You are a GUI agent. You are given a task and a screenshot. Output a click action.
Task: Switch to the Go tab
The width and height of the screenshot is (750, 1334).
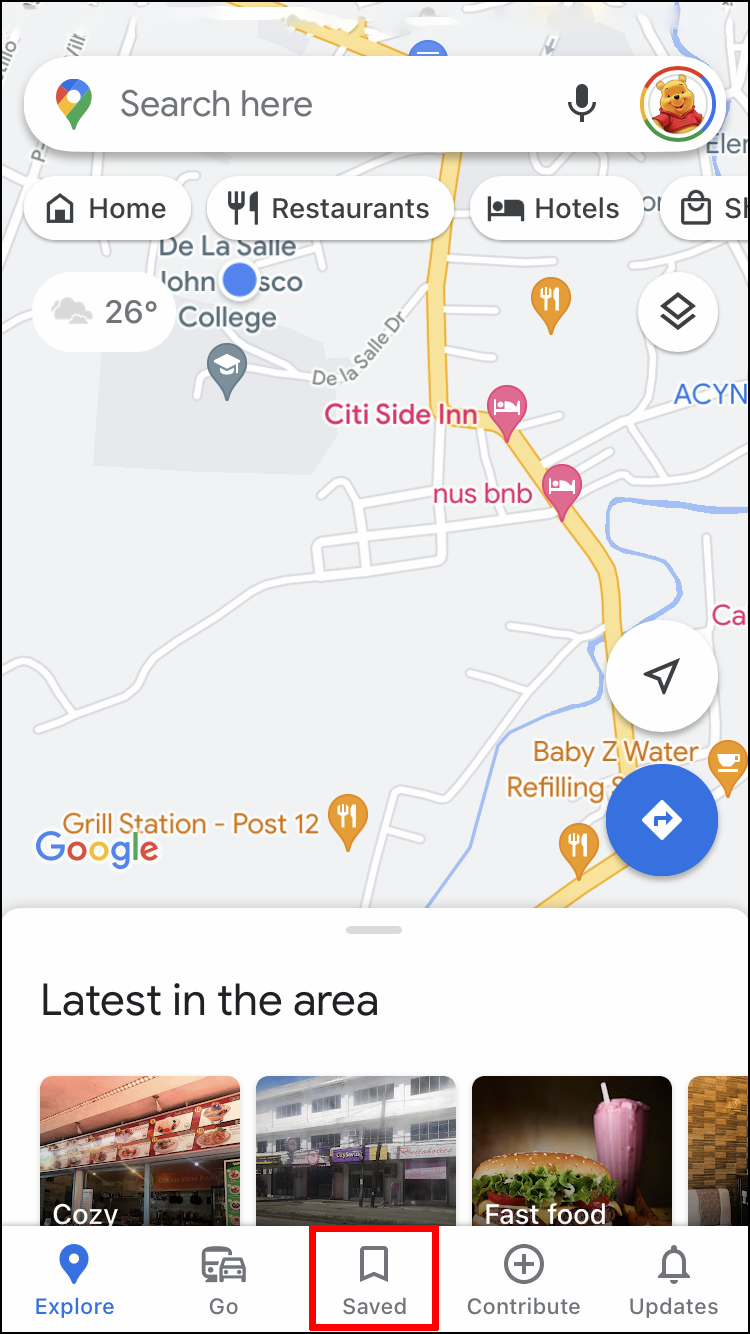224,1281
